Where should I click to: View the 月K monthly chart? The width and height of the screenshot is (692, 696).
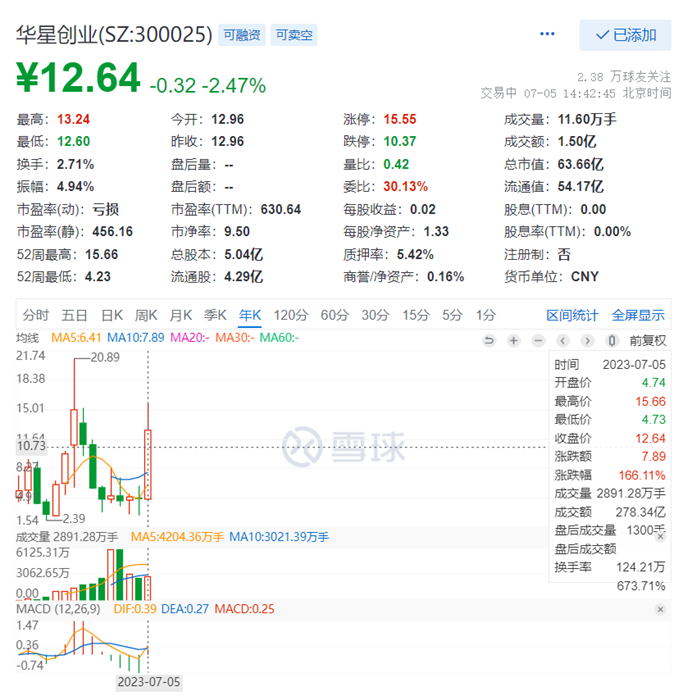(x=181, y=315)
